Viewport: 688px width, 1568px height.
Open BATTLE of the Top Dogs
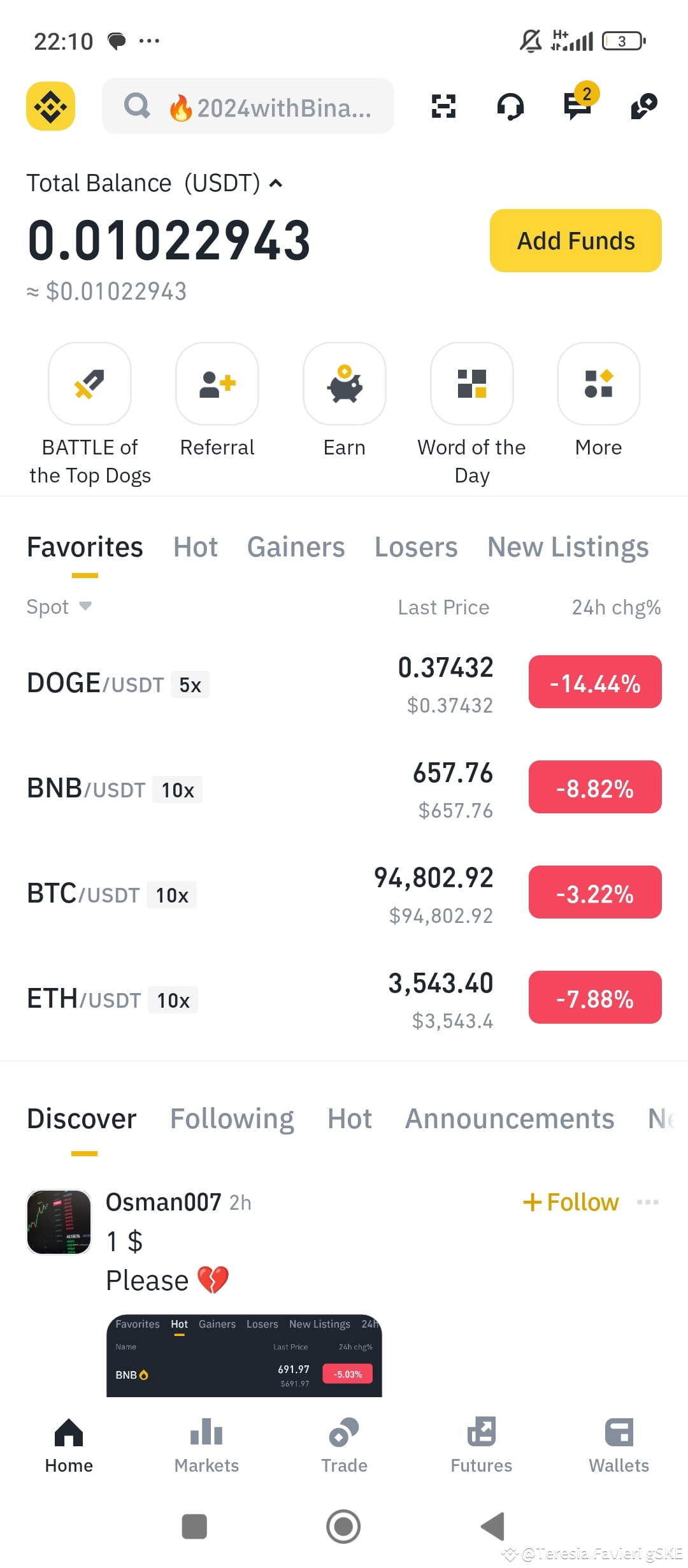[89, 383]
